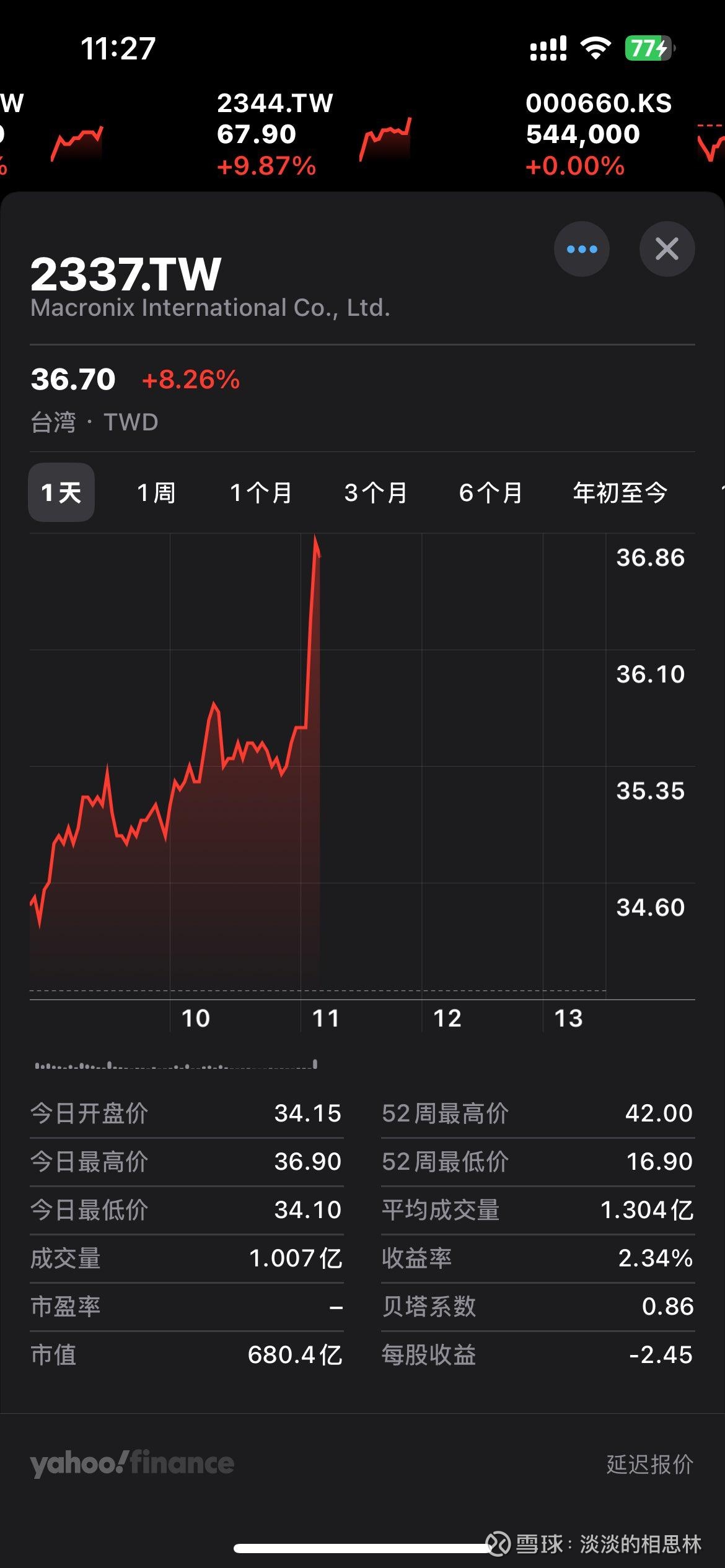This screenshot has height=1568, width=725.
Task: Open the more options (…) menu
Action: pos(581,248)
